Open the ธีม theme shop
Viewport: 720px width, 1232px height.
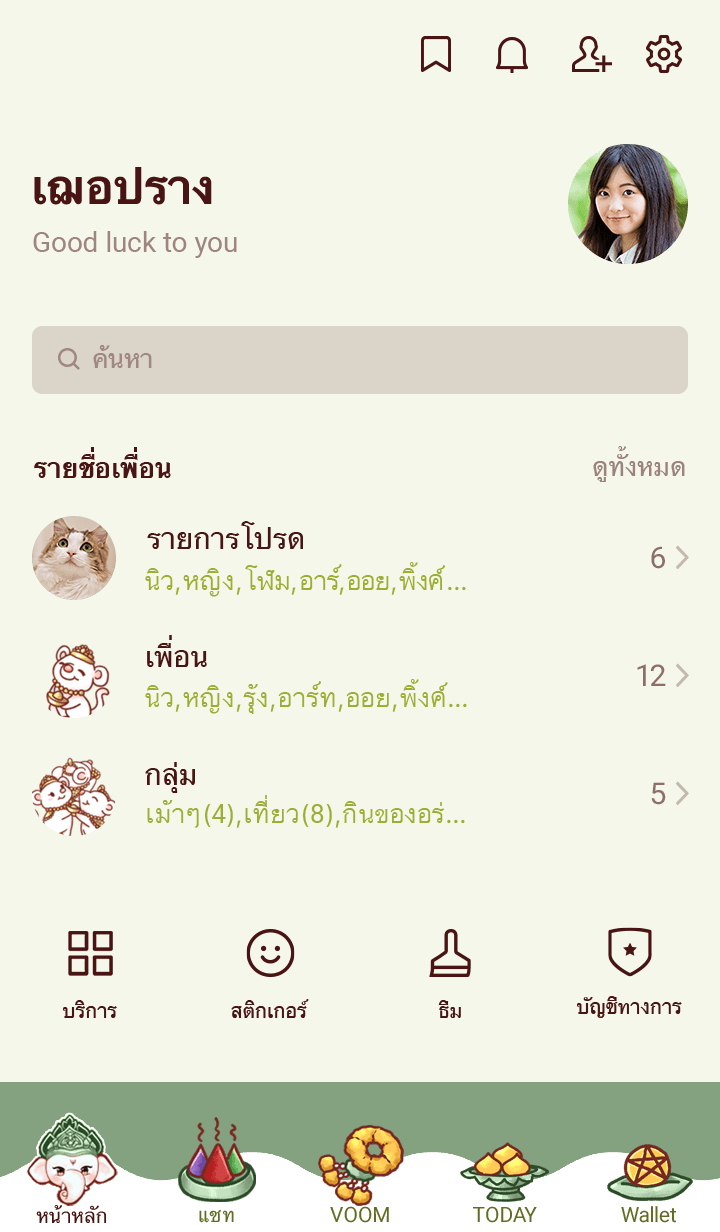(450, 972)
